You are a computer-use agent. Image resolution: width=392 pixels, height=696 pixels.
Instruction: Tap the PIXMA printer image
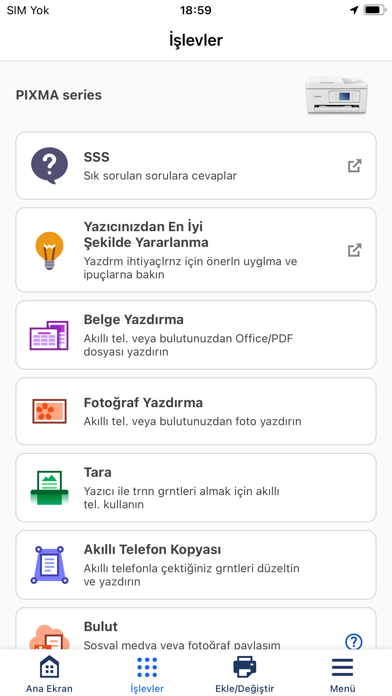coord(337,95)
